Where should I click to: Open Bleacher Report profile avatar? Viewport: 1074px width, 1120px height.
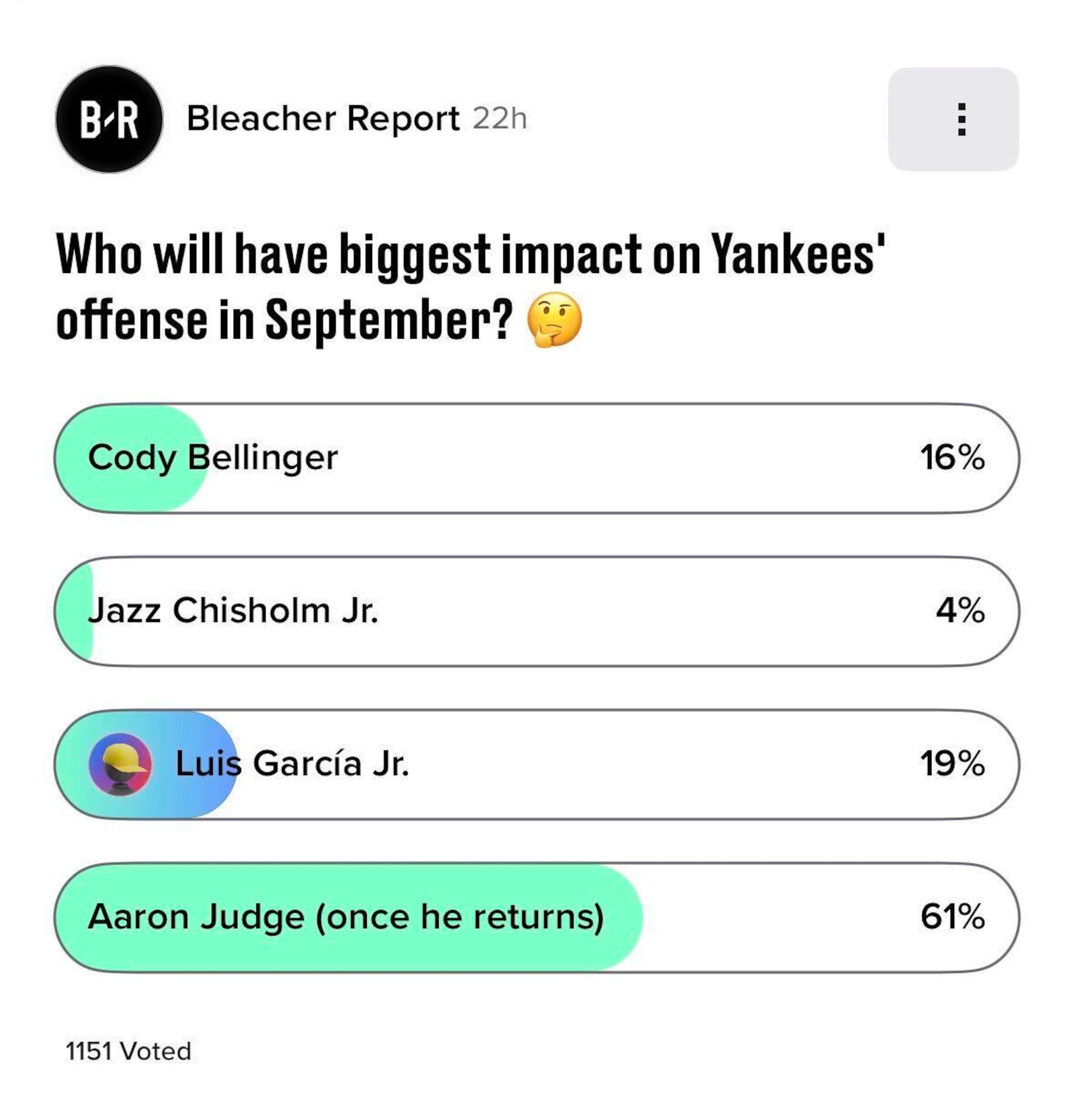109,120
